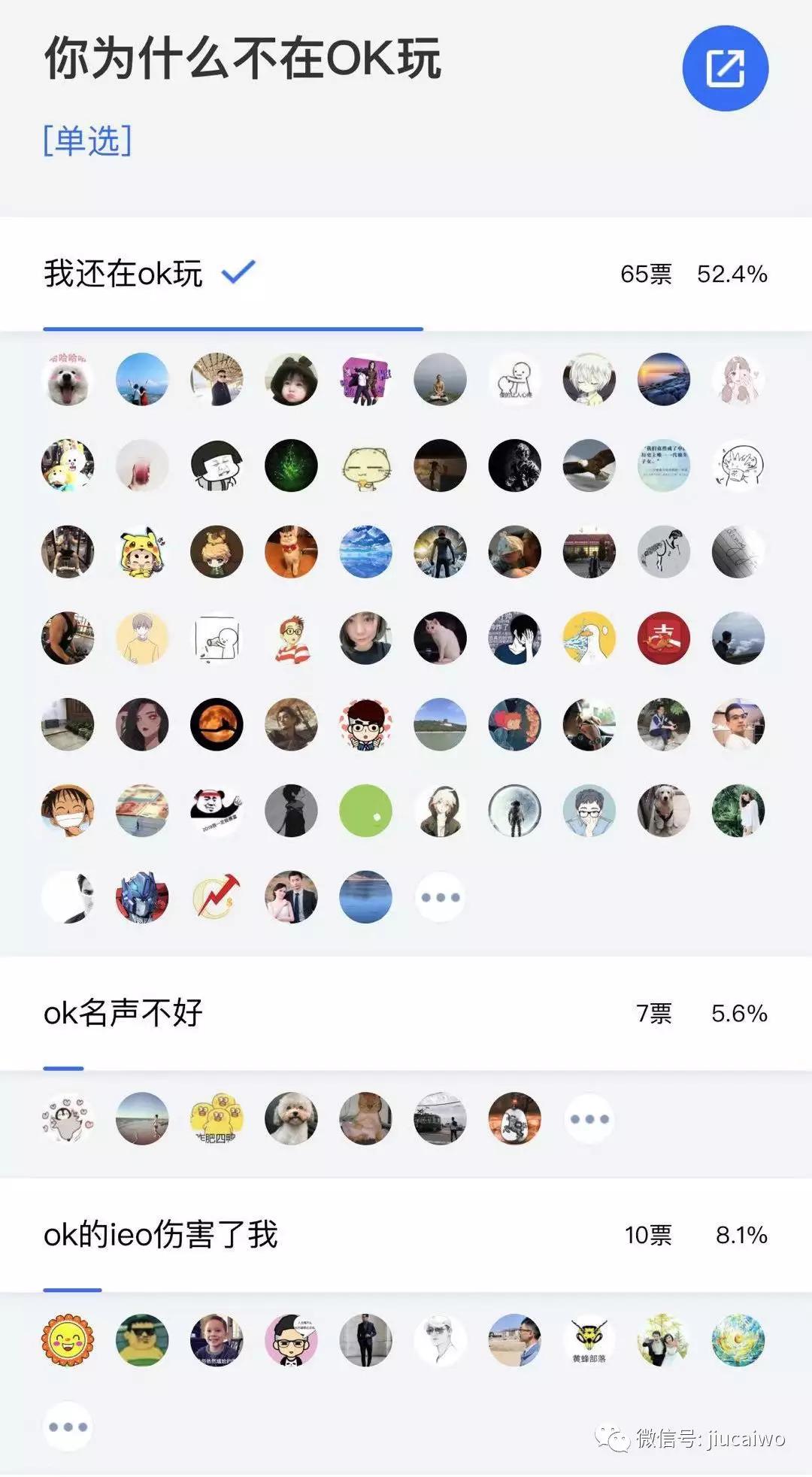812x1477 pixels.
Task: Select the 我还在ok玩 poll option
Action: [123, 274]
